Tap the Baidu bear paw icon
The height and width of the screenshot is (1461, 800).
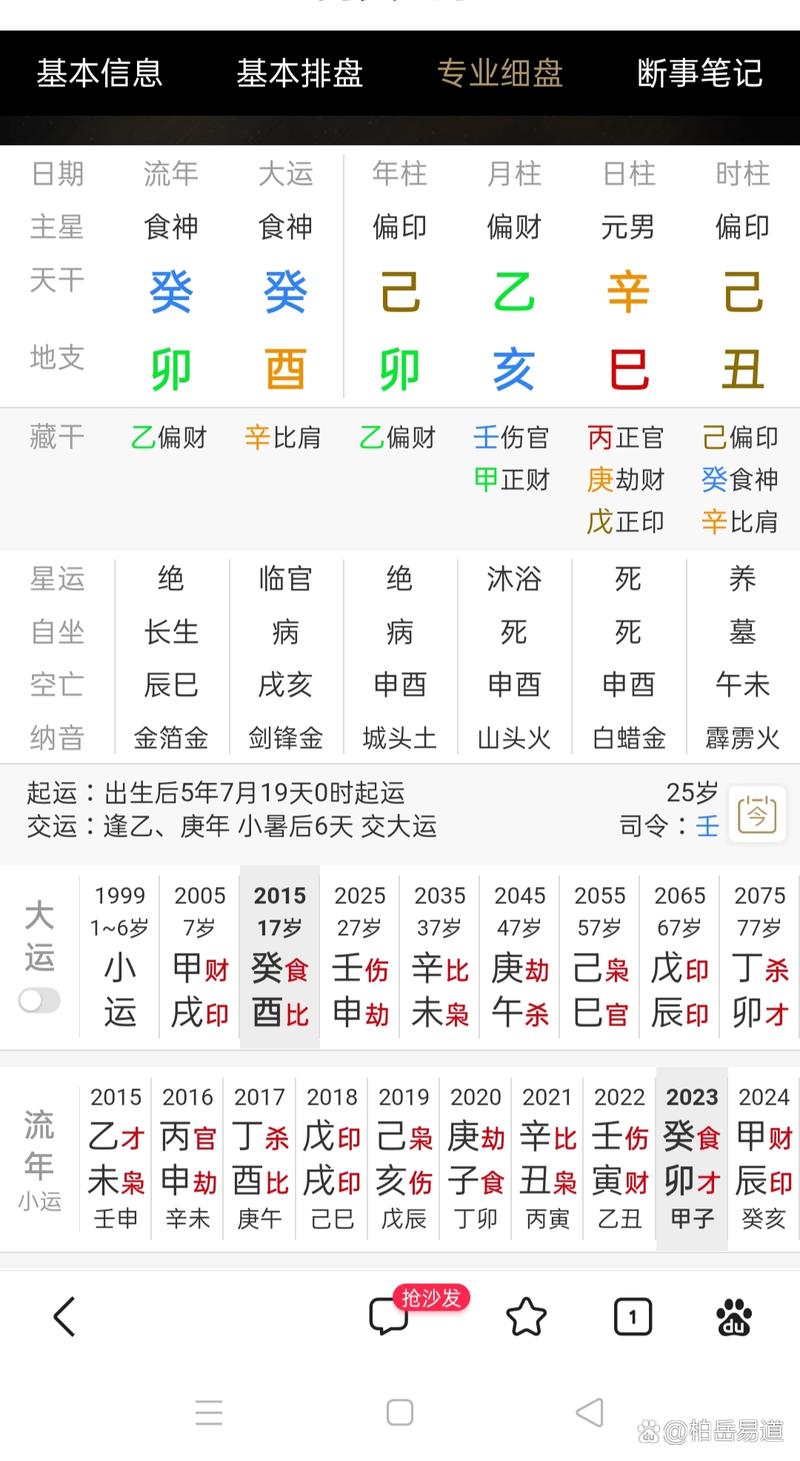[737, 1318]
